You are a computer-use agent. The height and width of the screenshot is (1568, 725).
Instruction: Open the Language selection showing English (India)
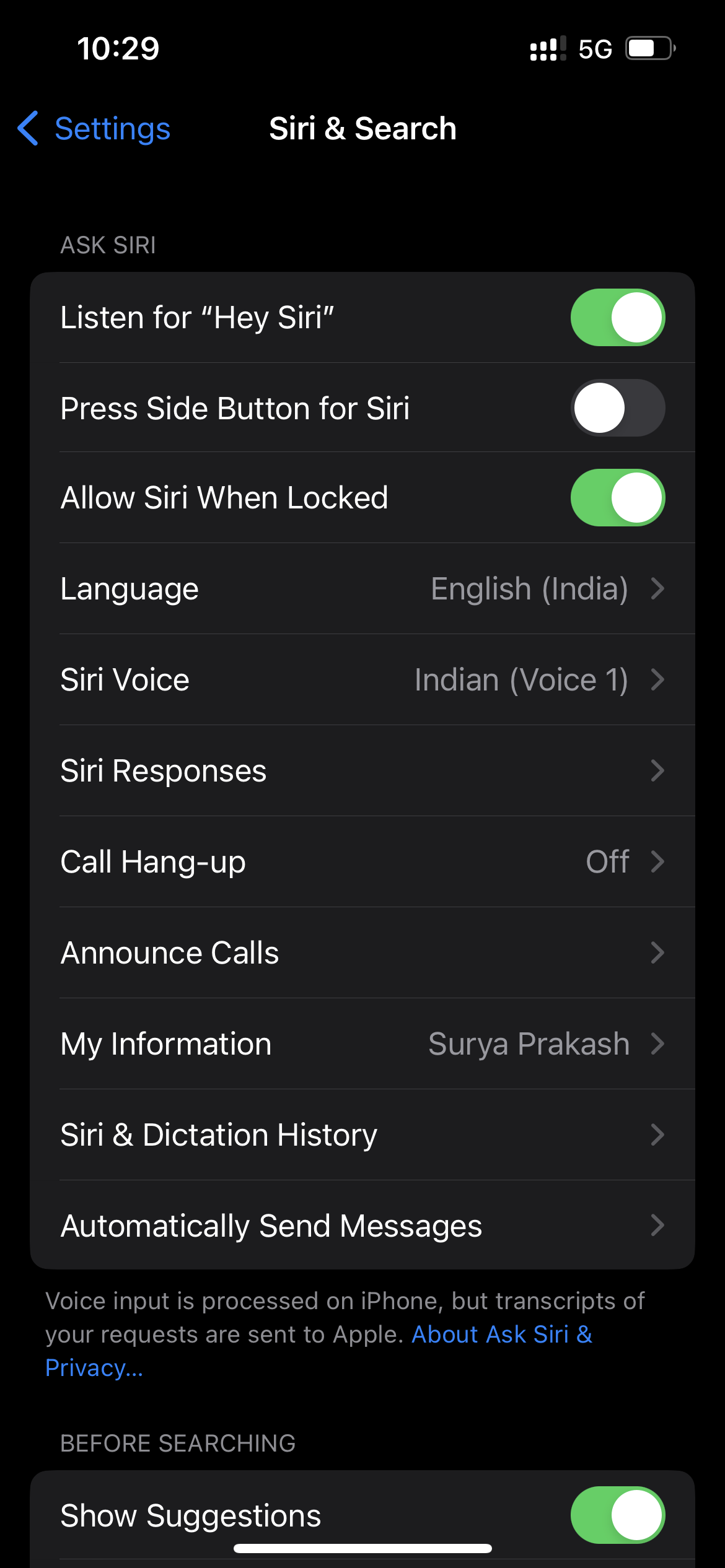[362, 589]
